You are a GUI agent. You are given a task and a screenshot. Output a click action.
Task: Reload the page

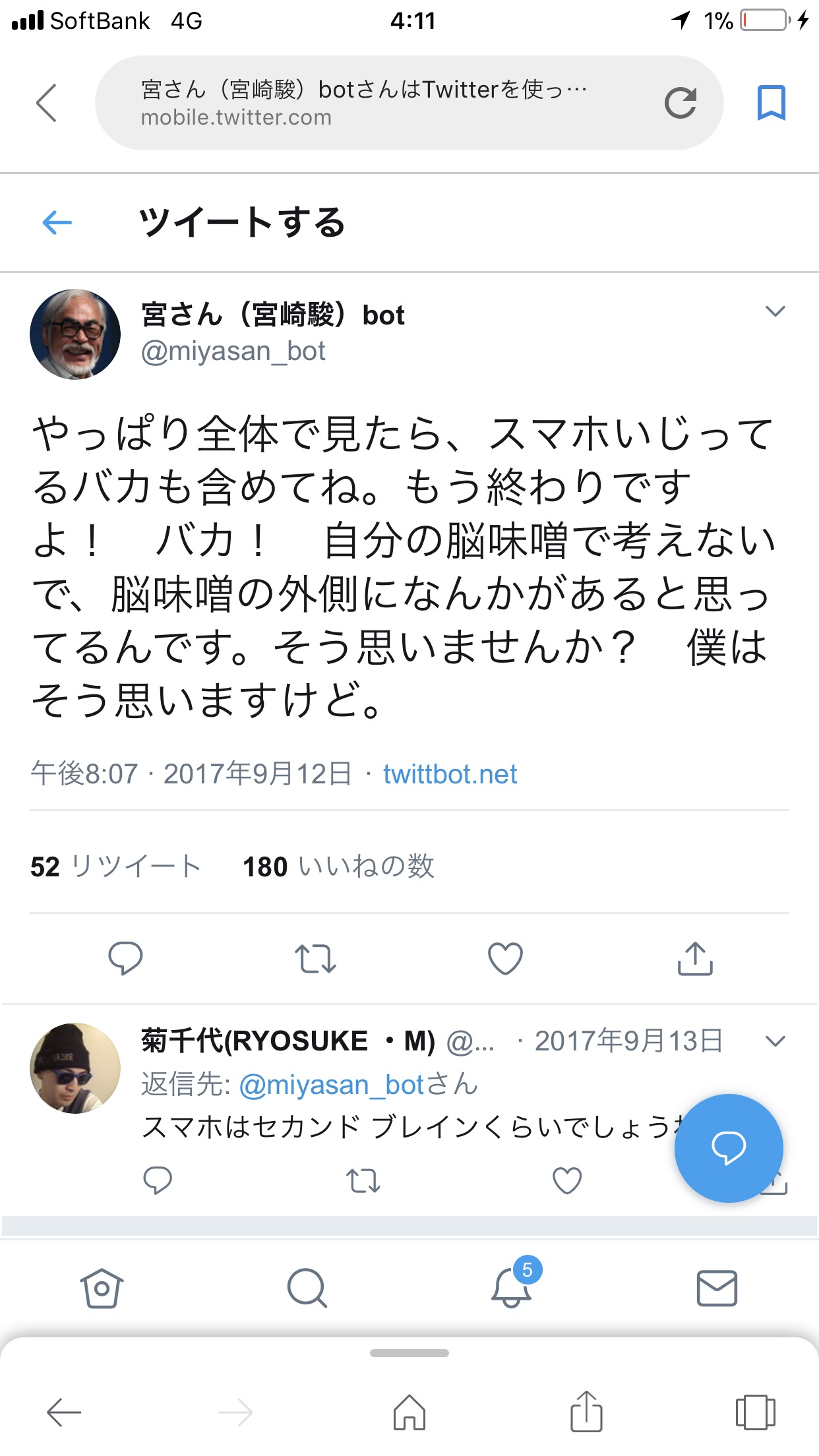[x=680, y=103]
